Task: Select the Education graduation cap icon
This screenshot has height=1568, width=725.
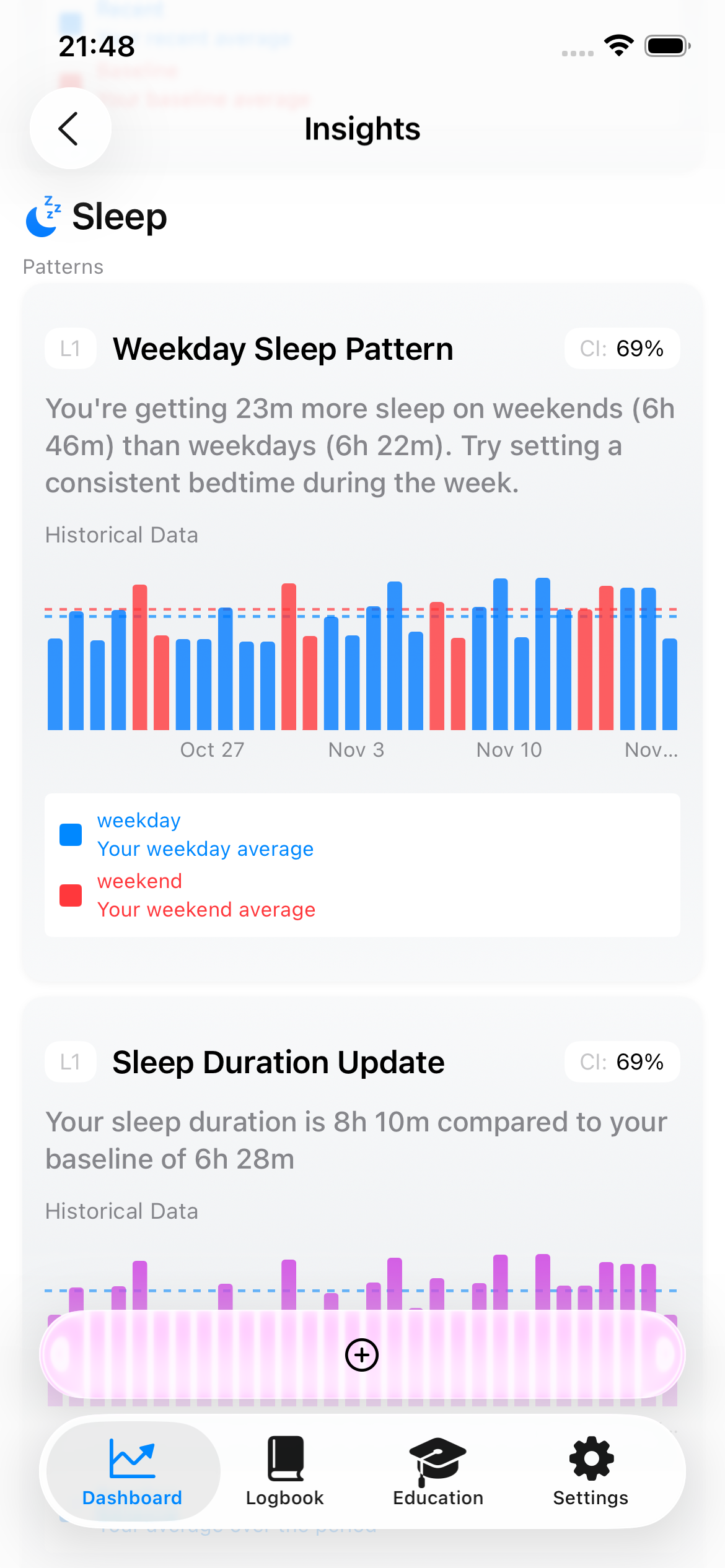Action: coord(438,1457)
